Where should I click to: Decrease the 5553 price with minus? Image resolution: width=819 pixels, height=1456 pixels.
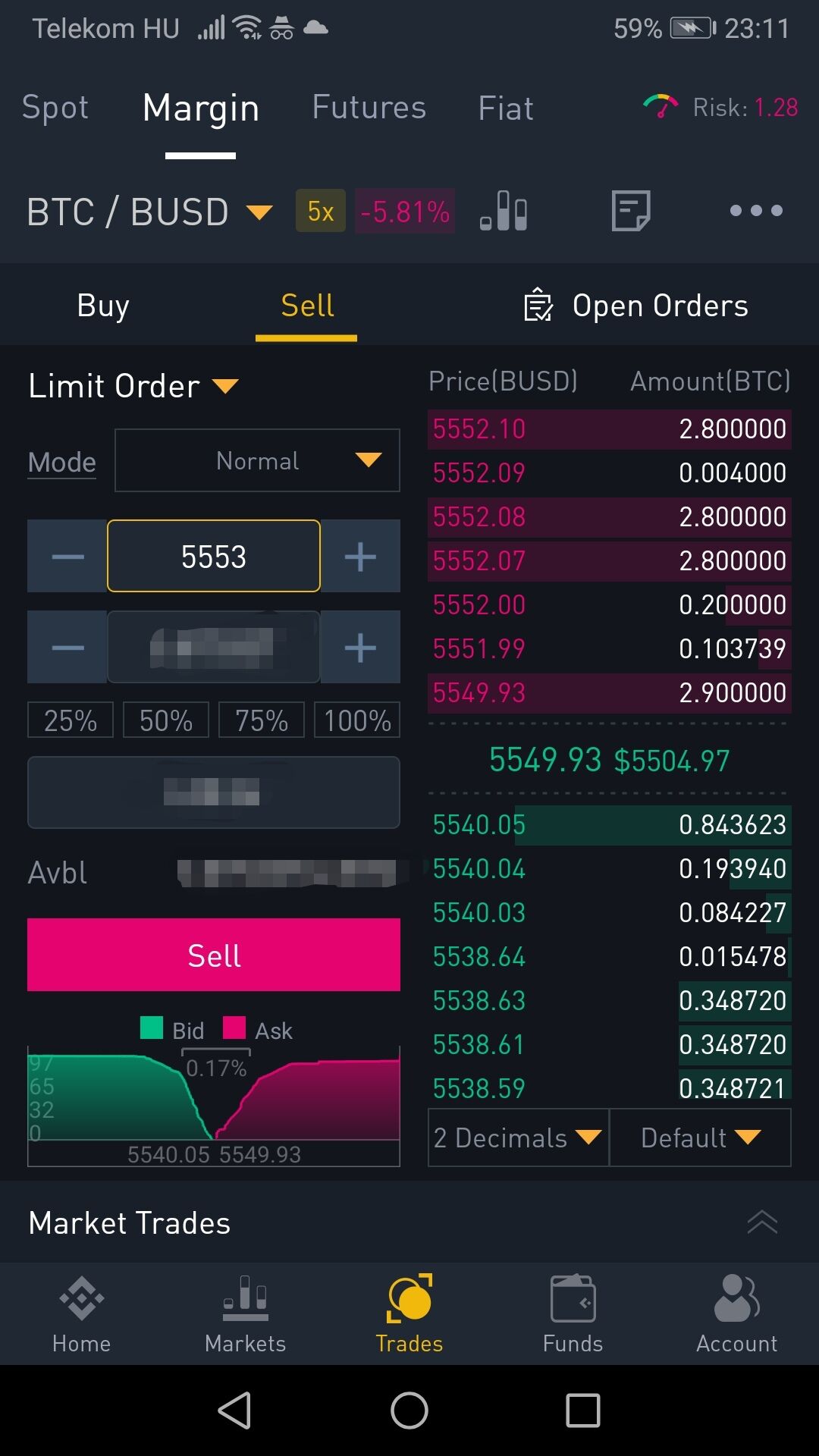coord(67,557)
